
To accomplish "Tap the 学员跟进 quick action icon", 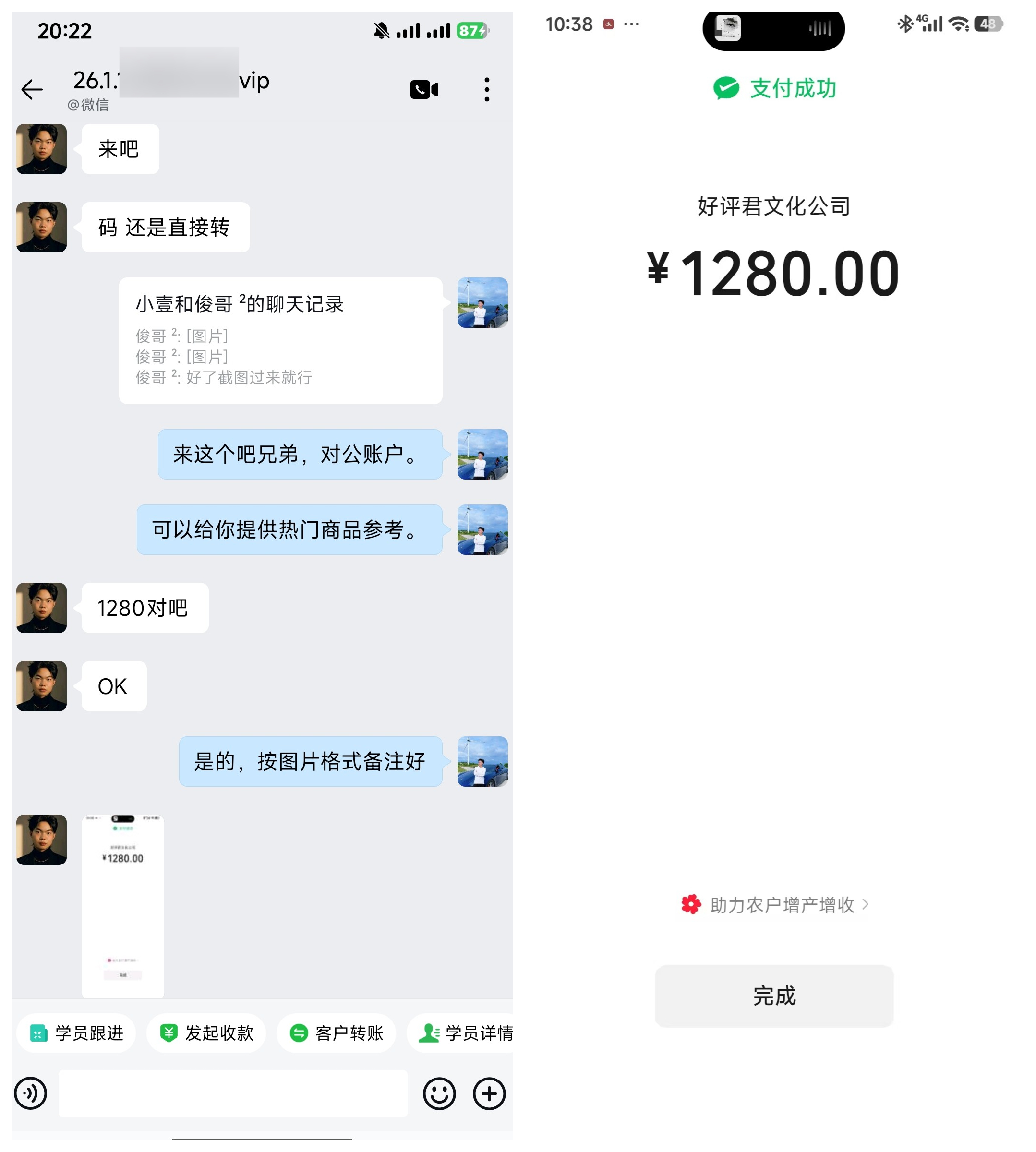I will 37,1033.
